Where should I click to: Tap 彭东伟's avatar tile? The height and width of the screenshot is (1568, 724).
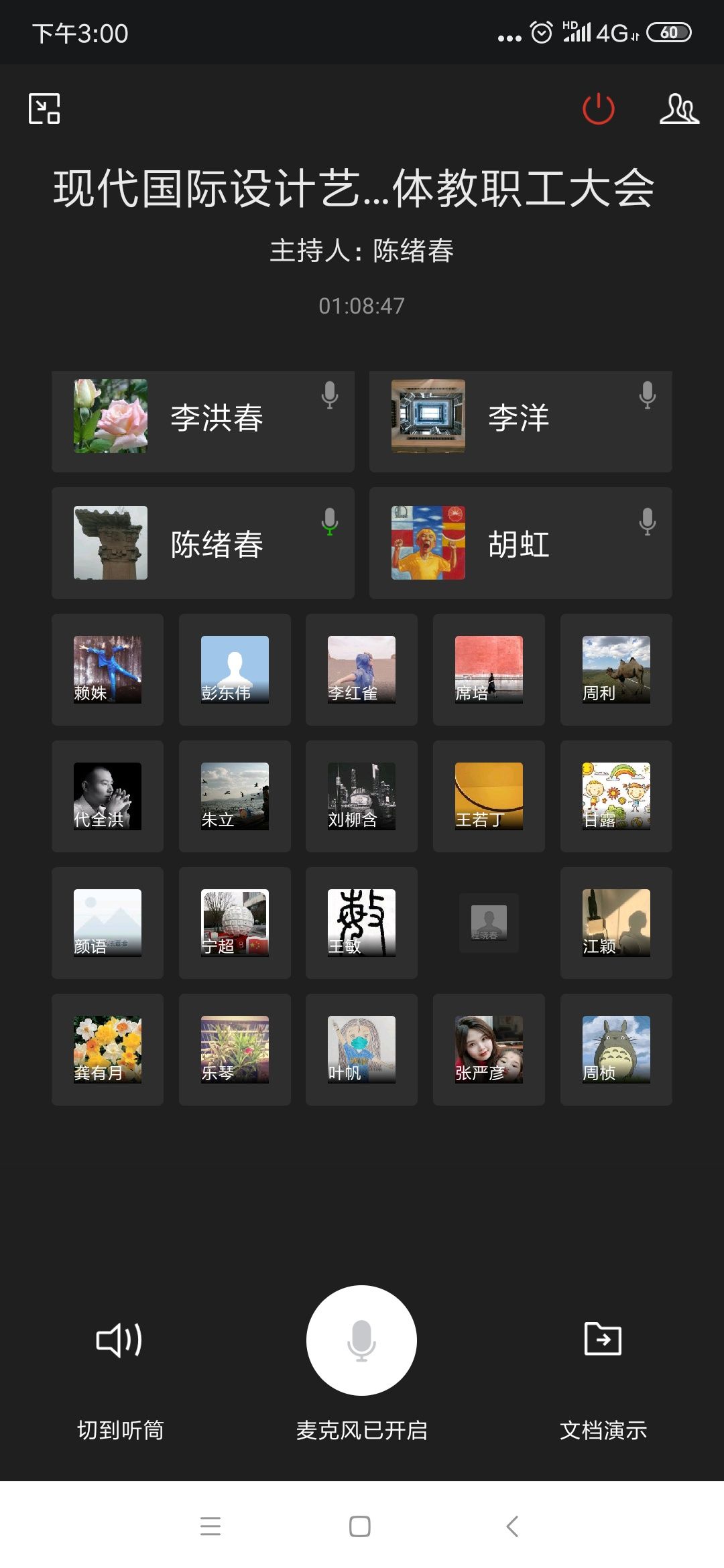pyautogui.click(x=235, y=669)
